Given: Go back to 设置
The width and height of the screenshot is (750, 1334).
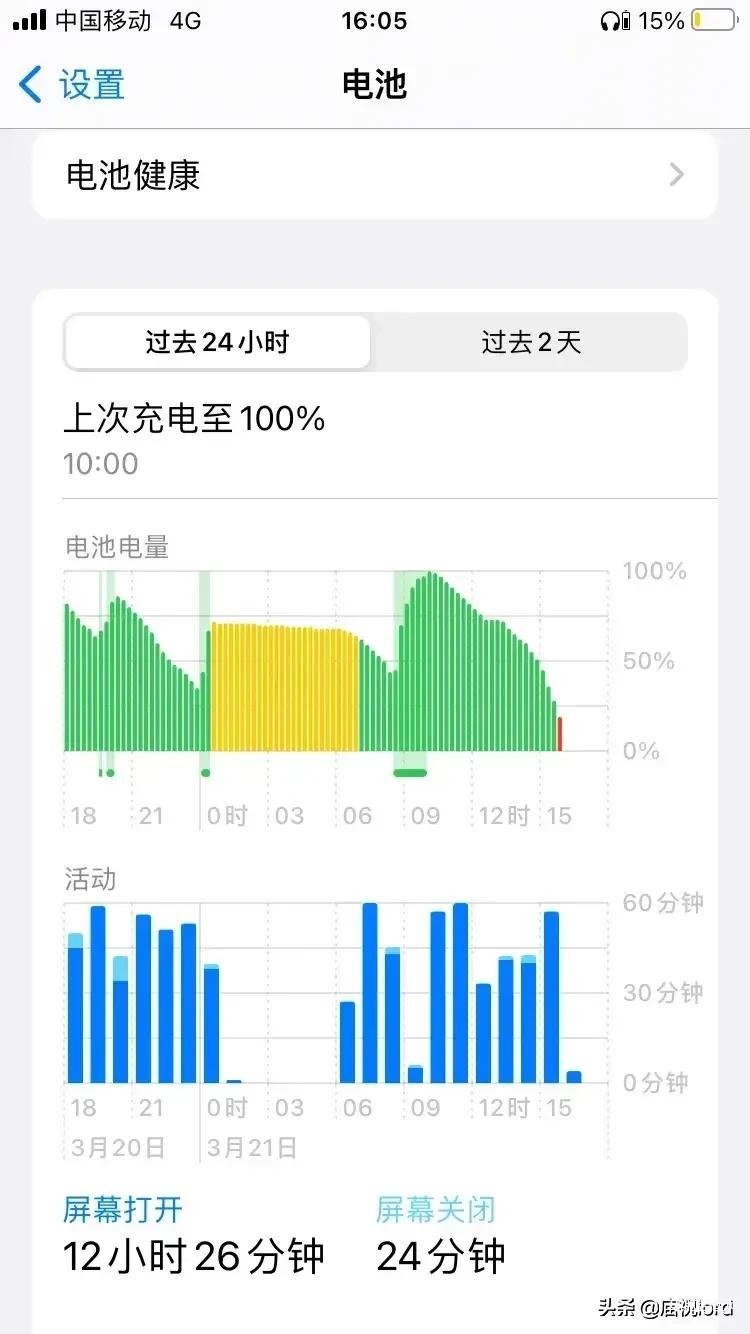Looking at the screenshot, I should point(72,84).
